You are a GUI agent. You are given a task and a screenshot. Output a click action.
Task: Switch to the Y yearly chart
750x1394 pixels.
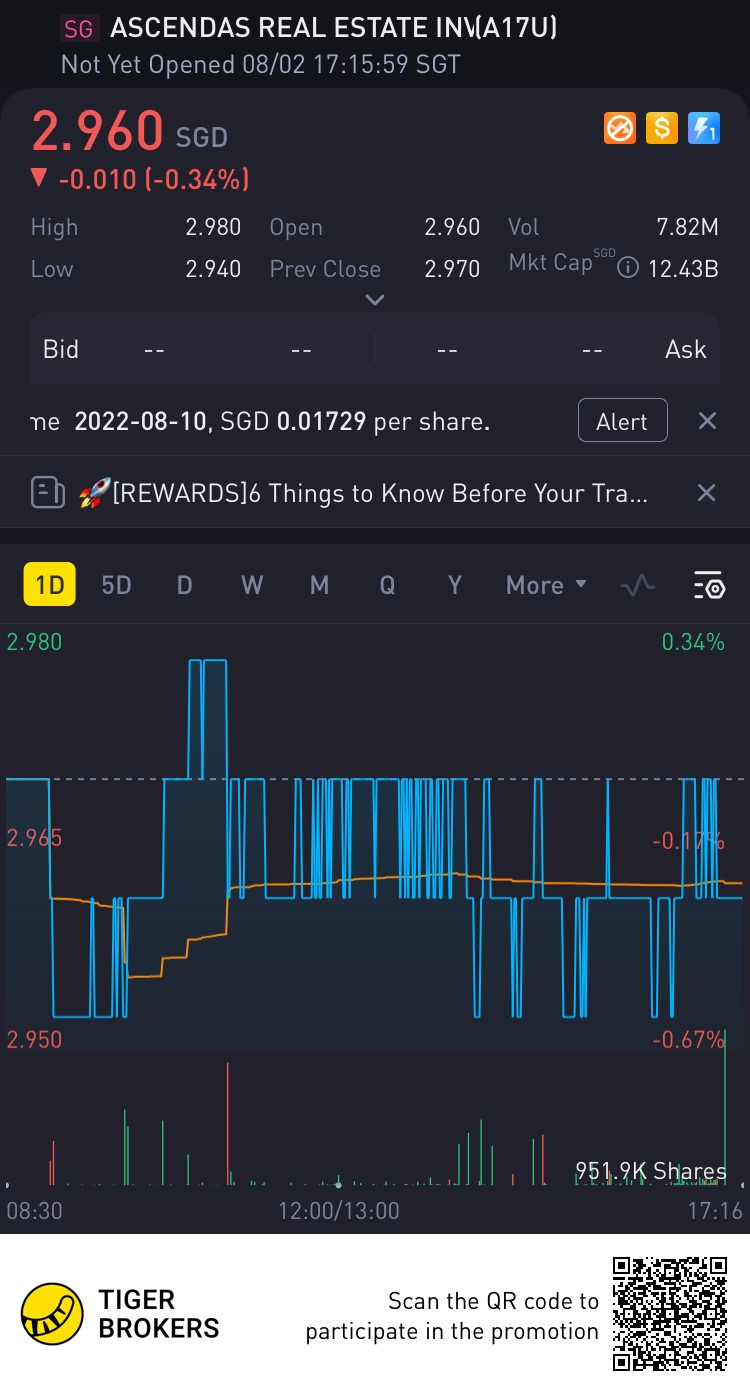click(x=454, y=585)
